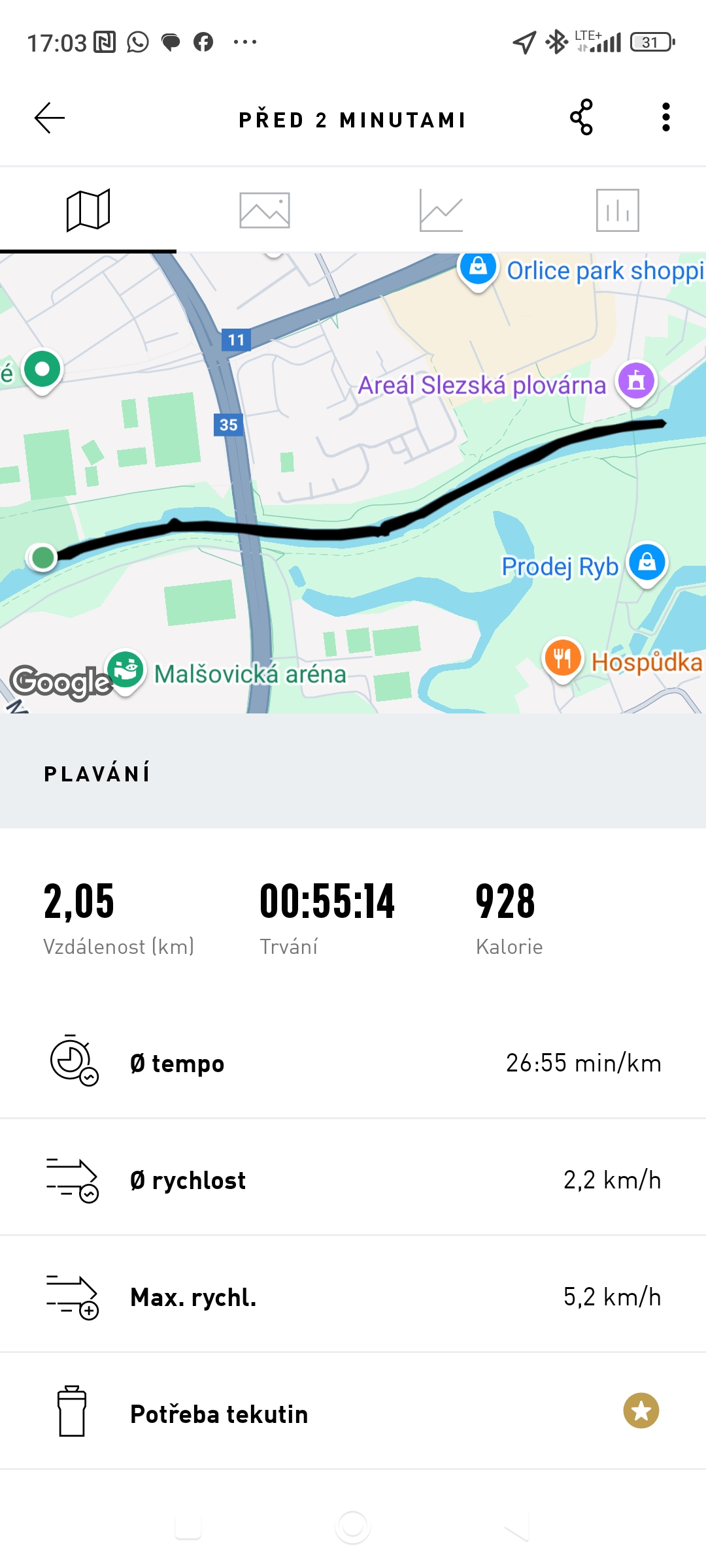Share this swimming activity
The image size is (706, 1568).
(x=581, y=118)
